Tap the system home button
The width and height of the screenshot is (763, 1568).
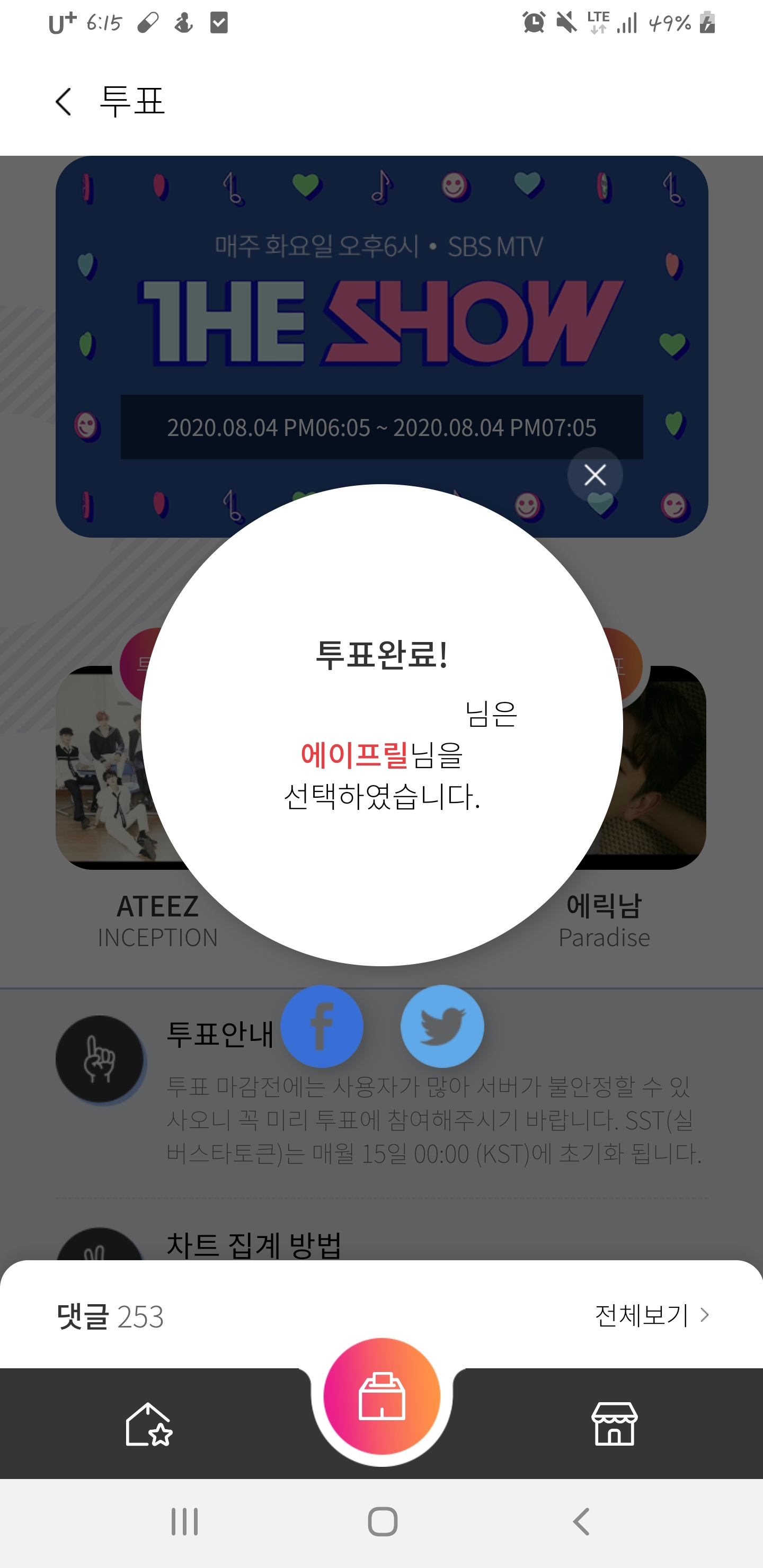[383, 1522]
